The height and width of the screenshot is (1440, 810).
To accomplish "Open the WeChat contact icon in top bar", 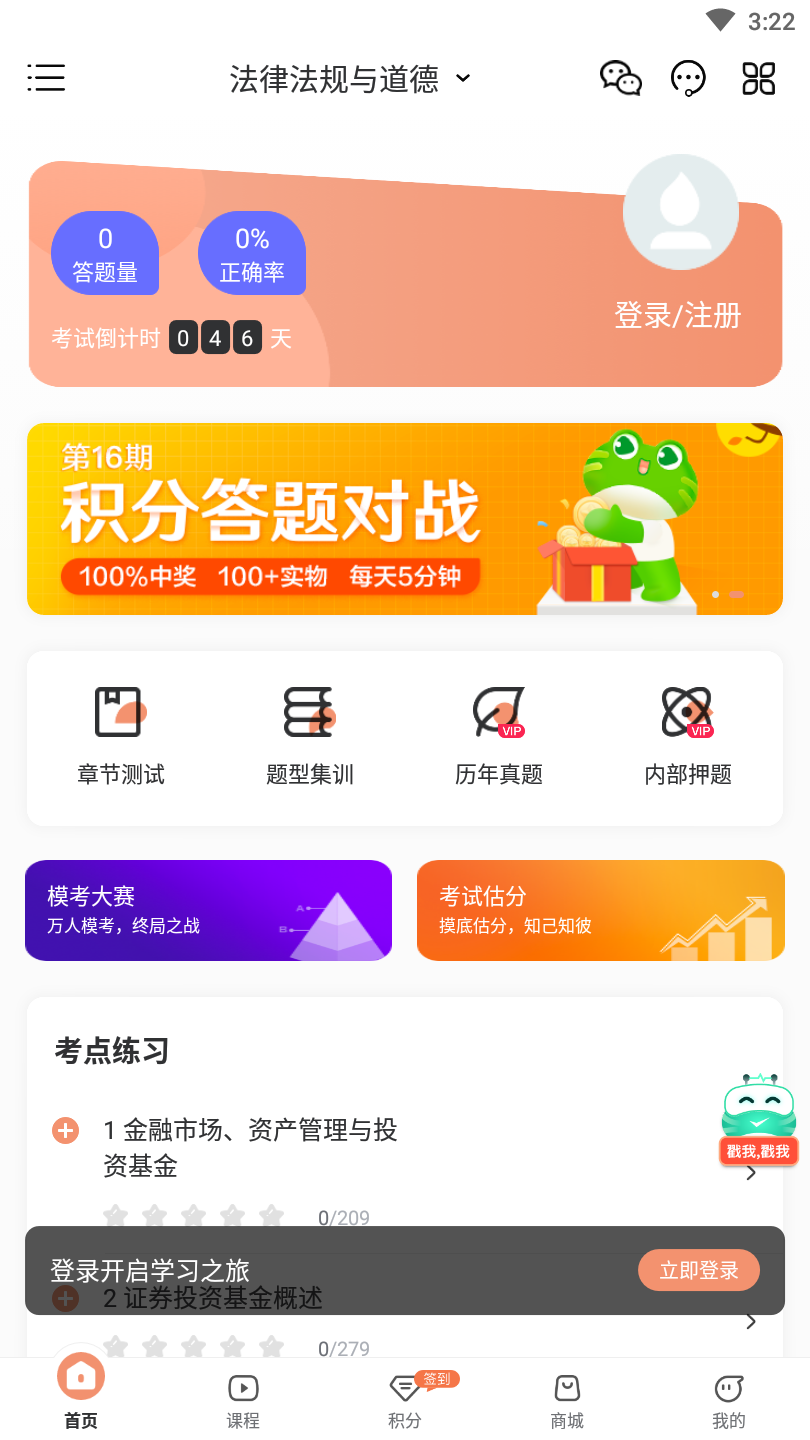I will [620, 78].
